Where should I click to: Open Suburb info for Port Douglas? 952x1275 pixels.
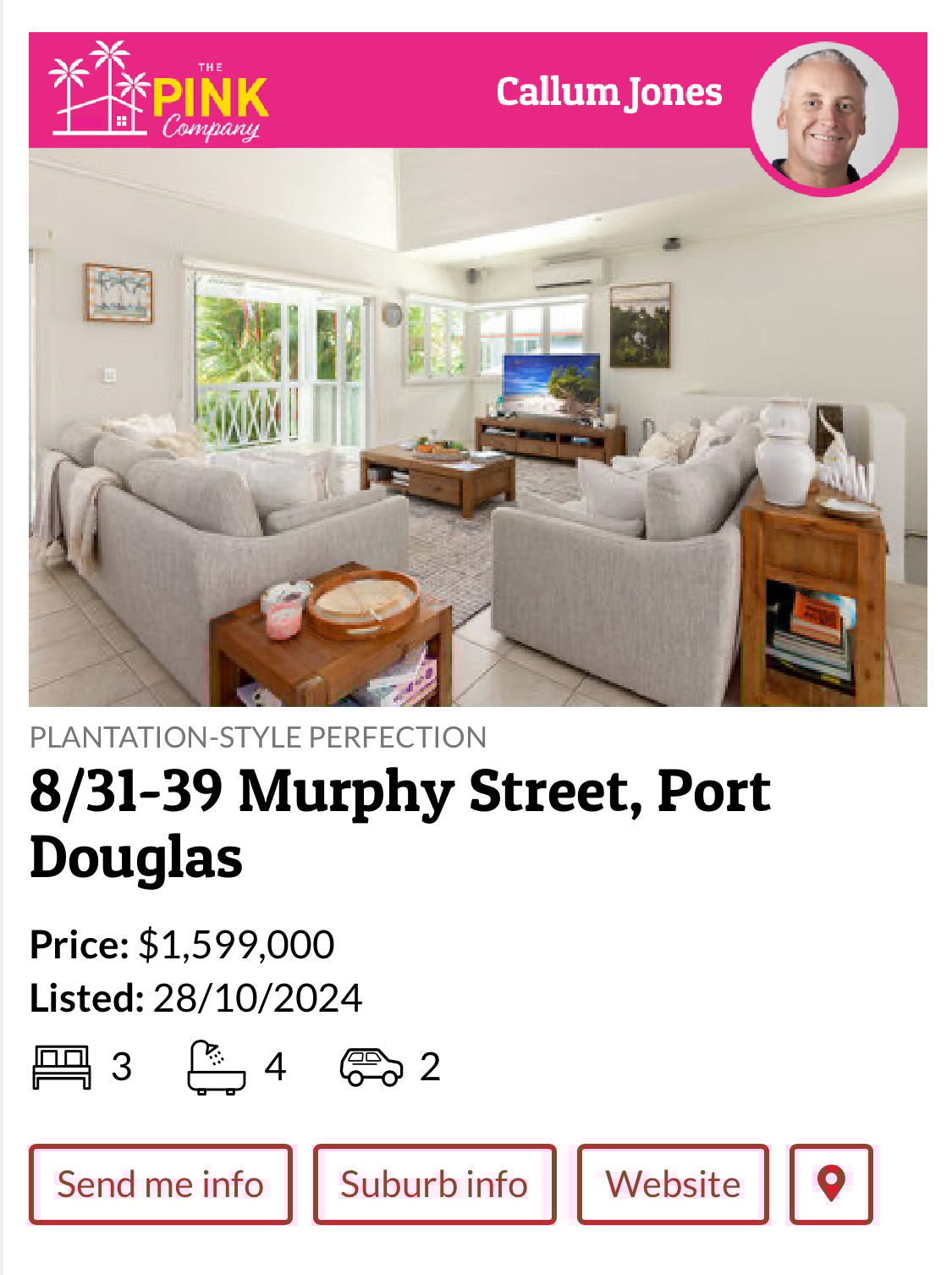coord(434,1184)
